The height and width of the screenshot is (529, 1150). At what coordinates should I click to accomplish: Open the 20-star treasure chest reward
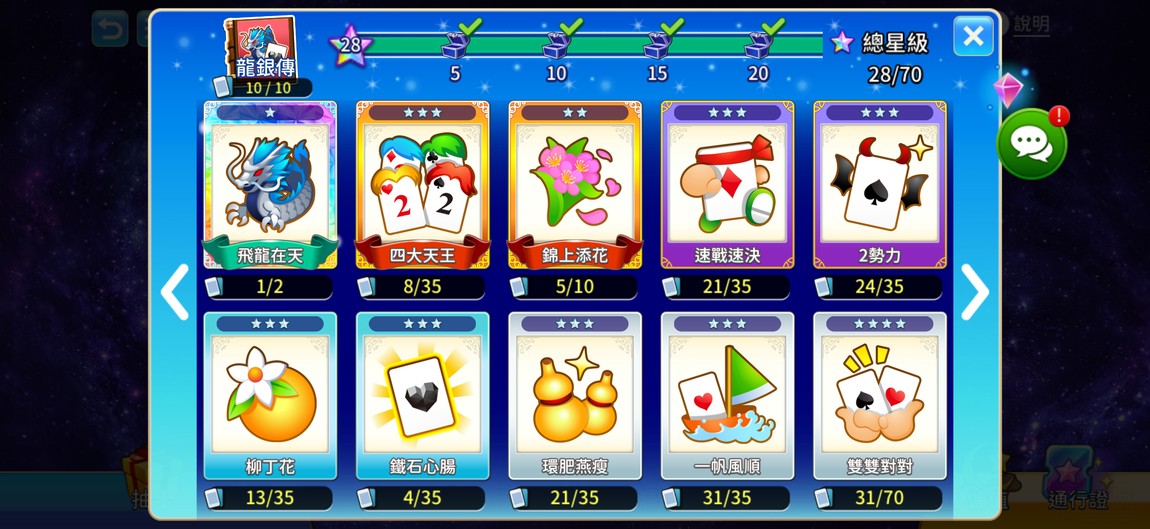coord(759,45)
